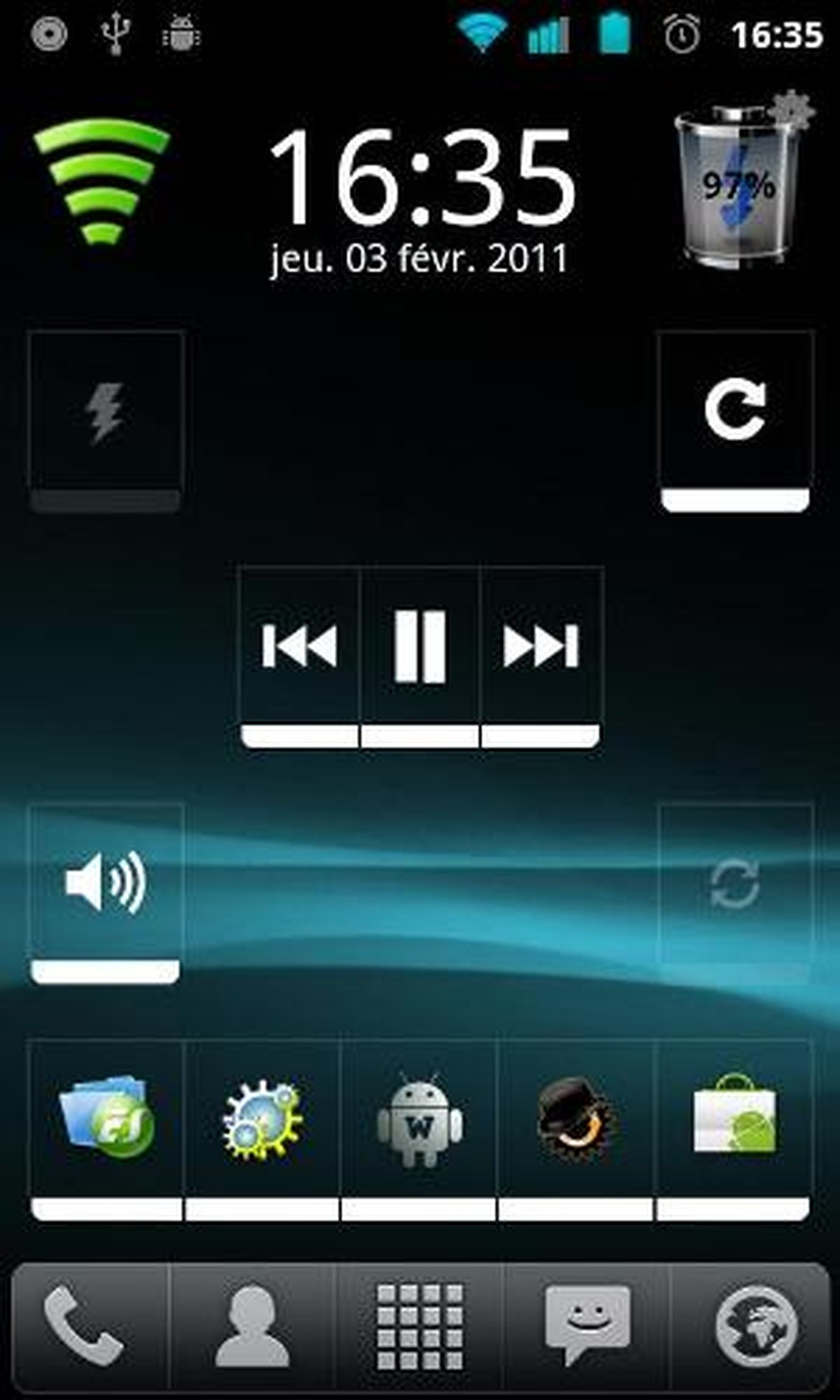Viewport: 840px width, 1400px height.
Task: Open contacts from the dock
Action: (x=252, y=1325)
